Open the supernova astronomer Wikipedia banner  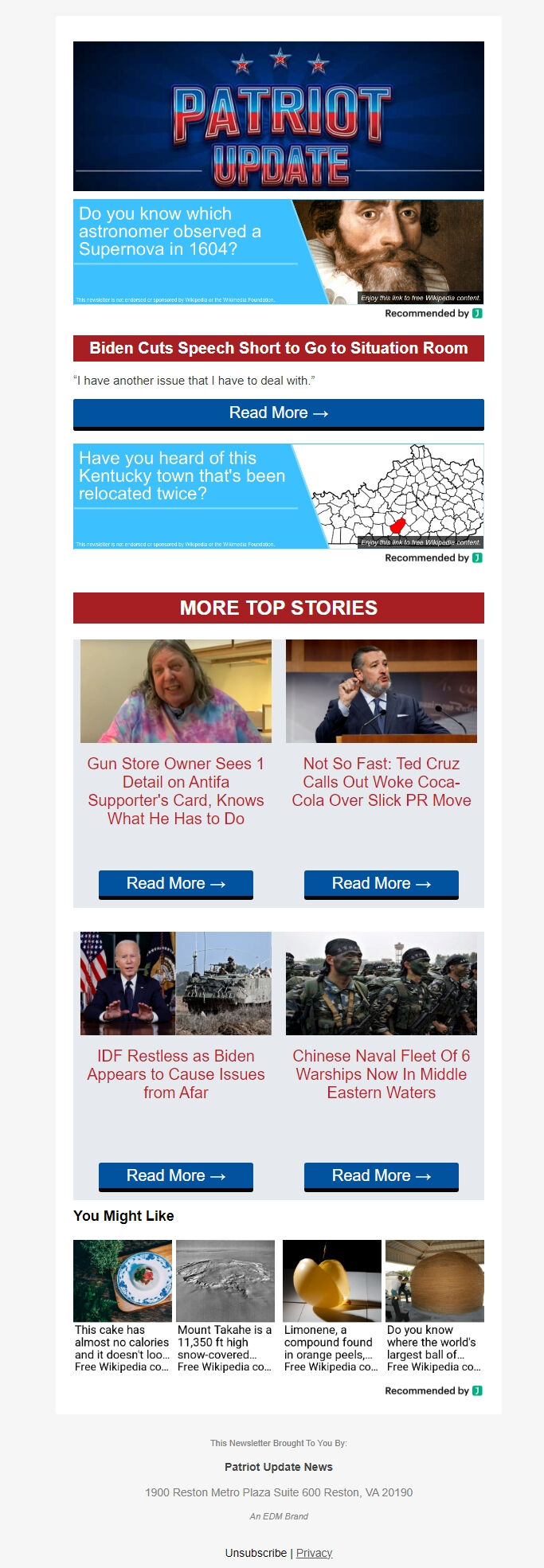click(x=278, y=252)
